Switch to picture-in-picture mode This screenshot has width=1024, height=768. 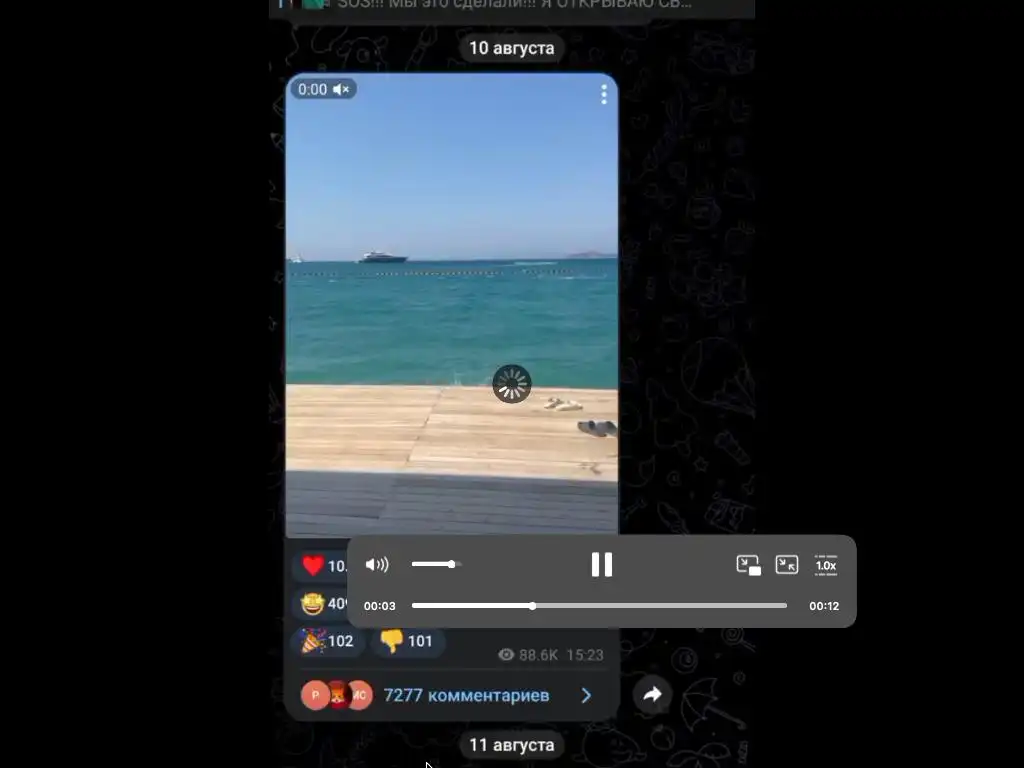(x=749, y=565)
